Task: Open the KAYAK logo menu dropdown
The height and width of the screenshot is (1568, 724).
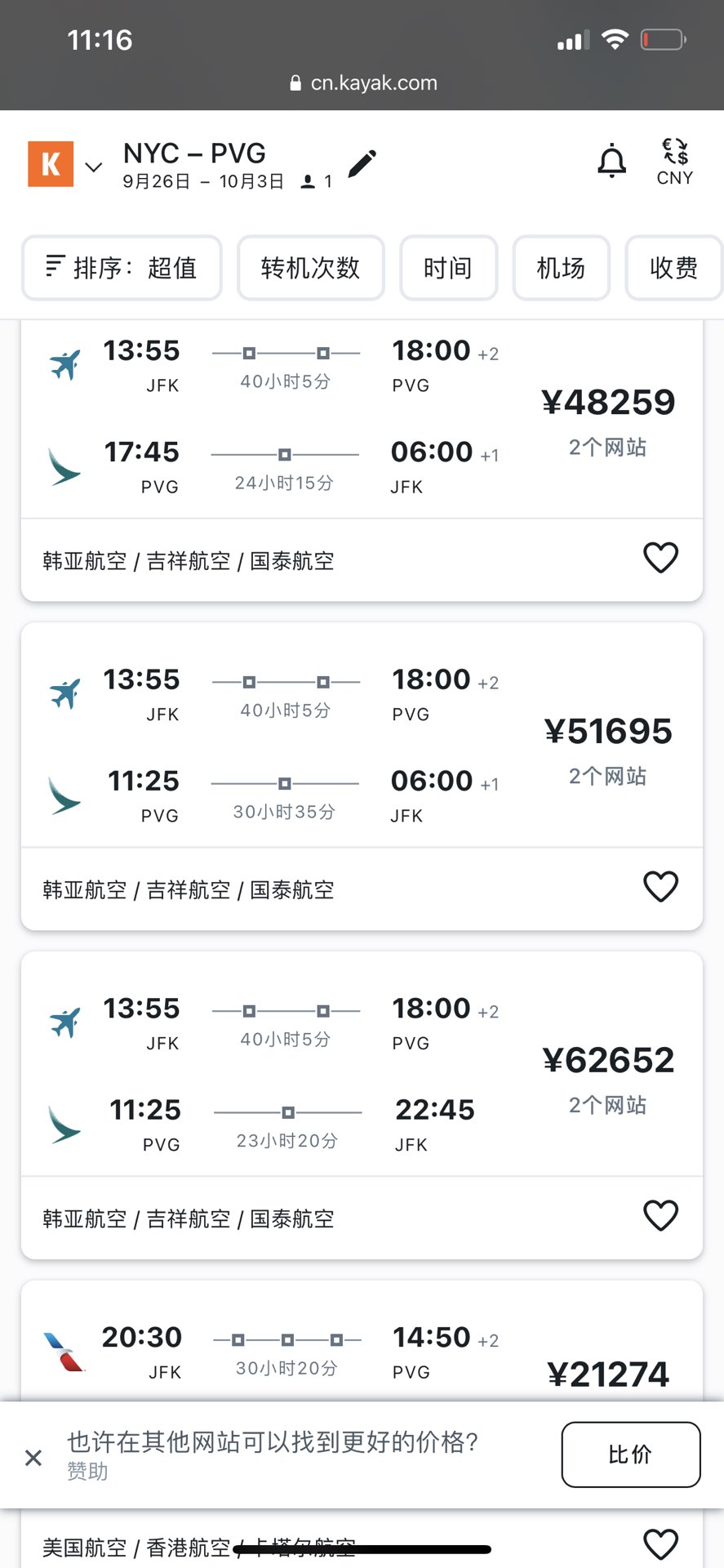Action: click(65, 165)
